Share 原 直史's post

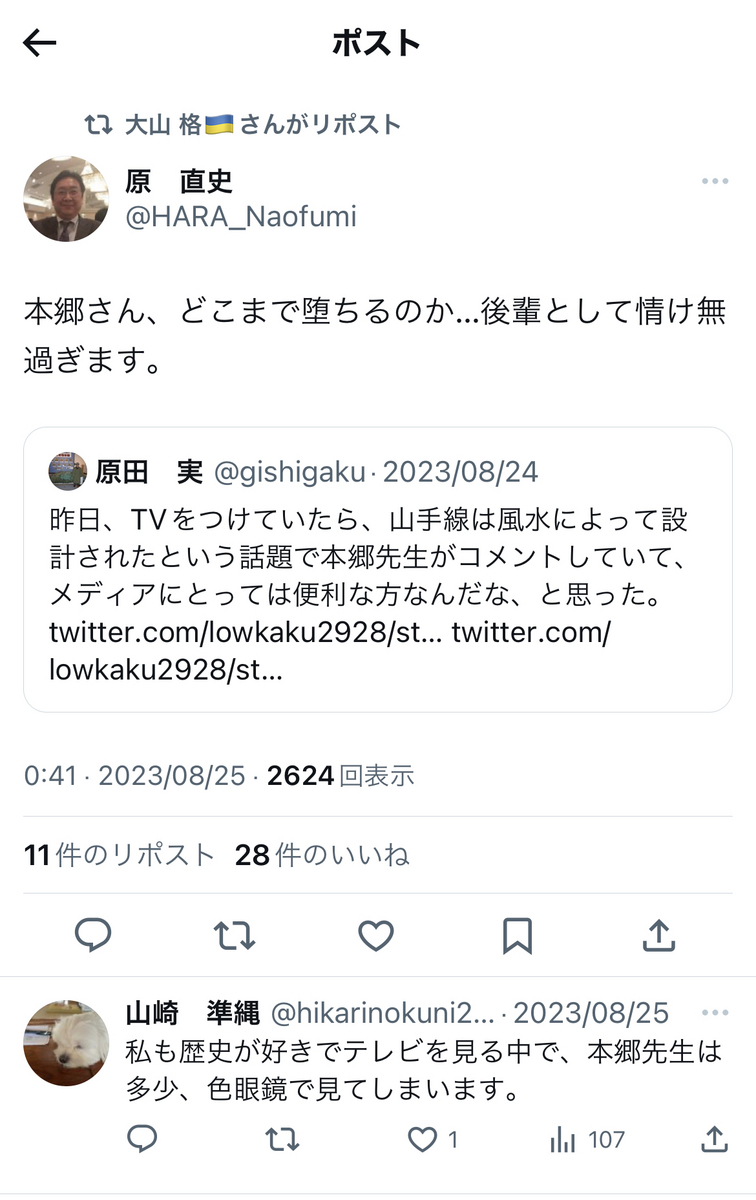coord(657,935)
